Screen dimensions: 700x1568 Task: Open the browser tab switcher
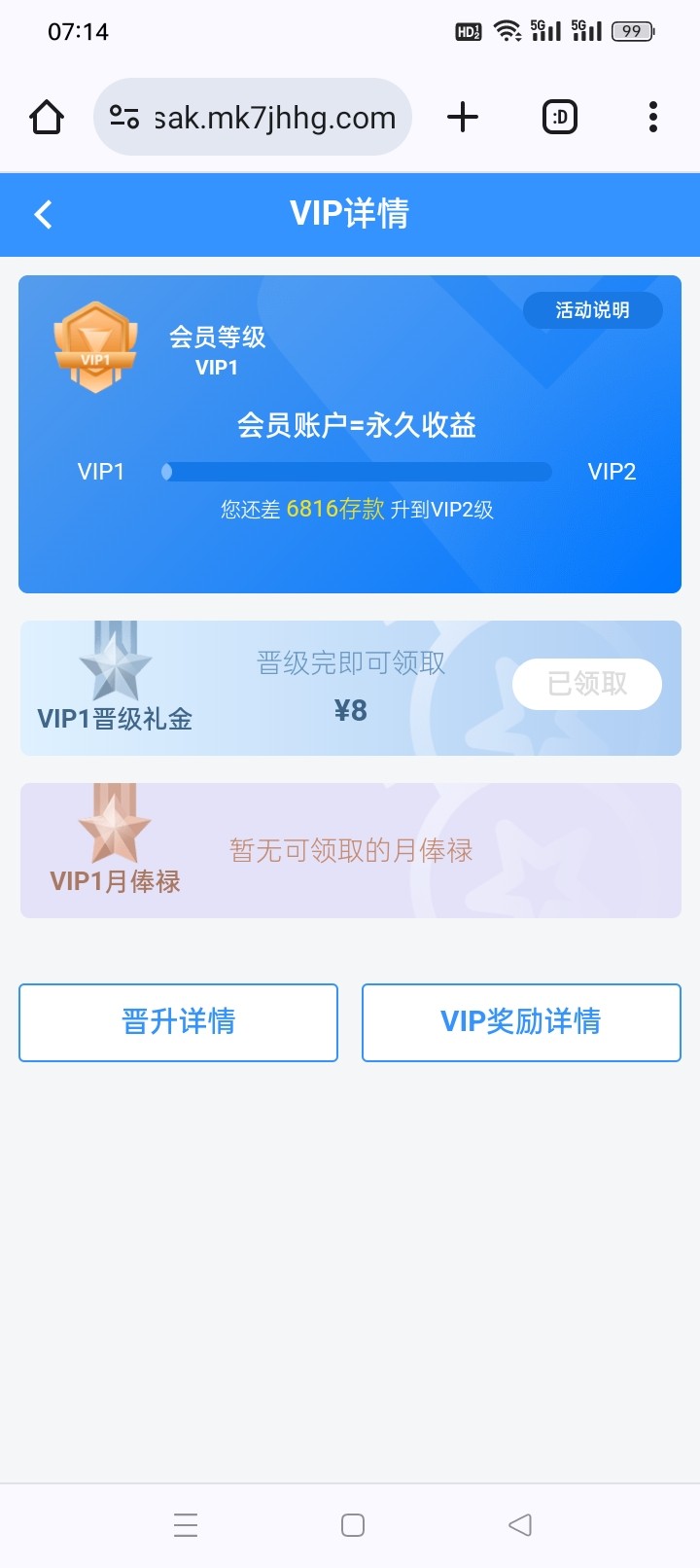coord(559,118)
